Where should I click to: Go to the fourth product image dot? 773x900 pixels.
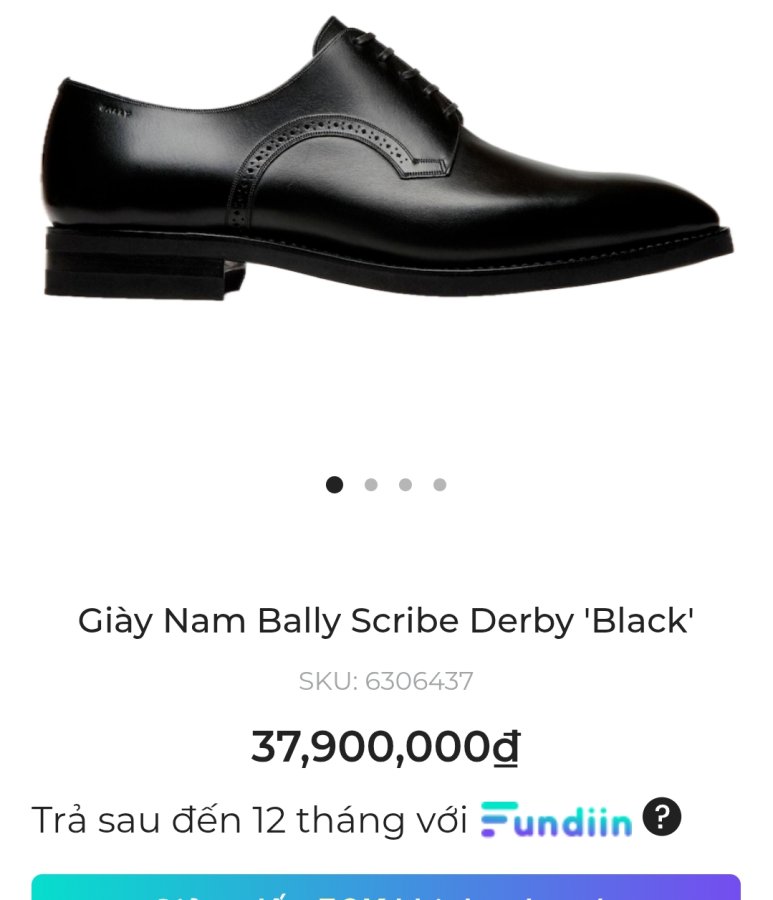(440, 485)
